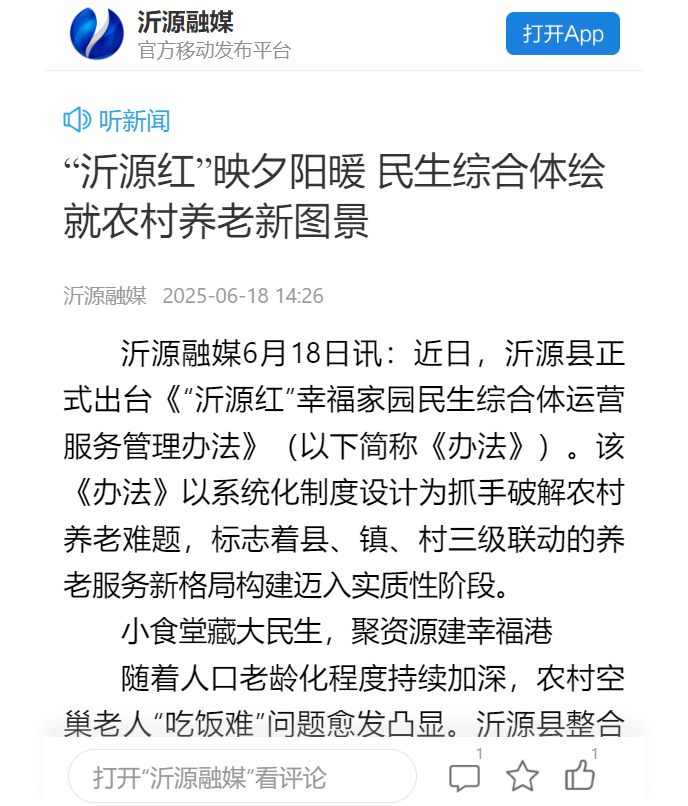Play audio with 听新闻
The image size is (688, 806).
point(117,121)
